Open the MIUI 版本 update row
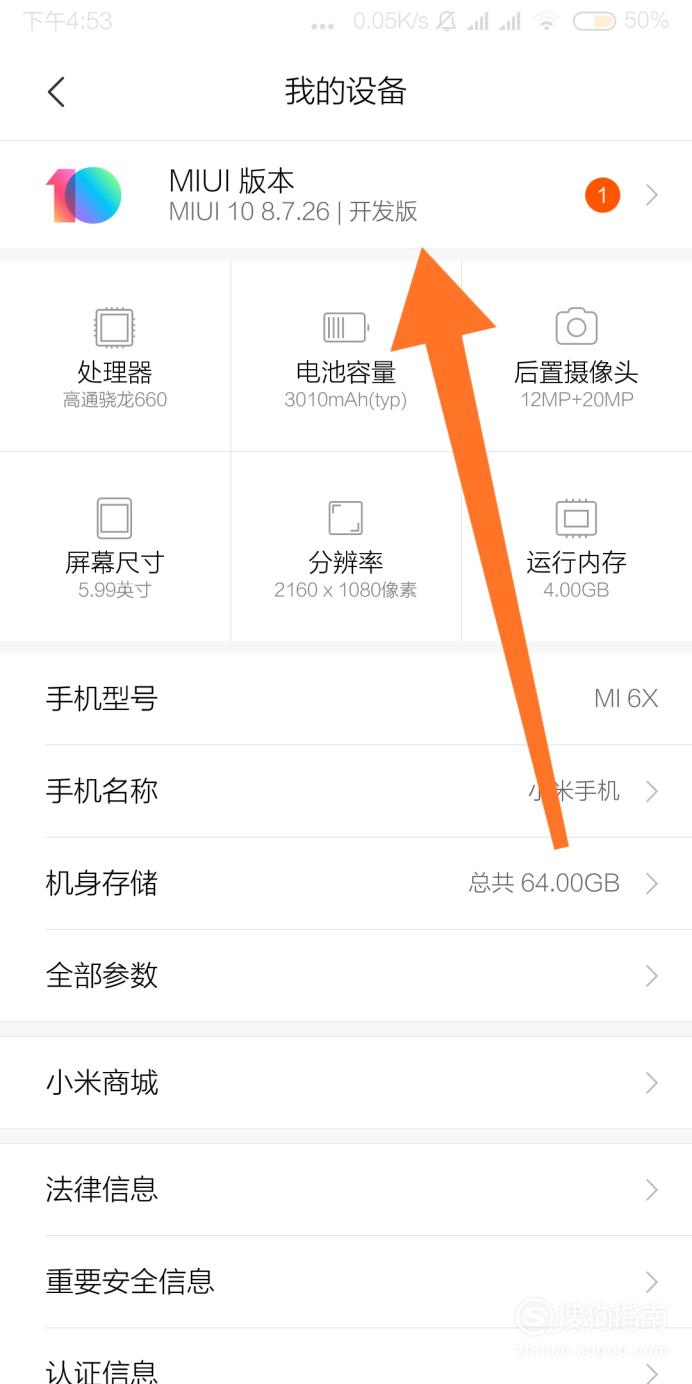692x1384 pixels. [x=346, y=195]
